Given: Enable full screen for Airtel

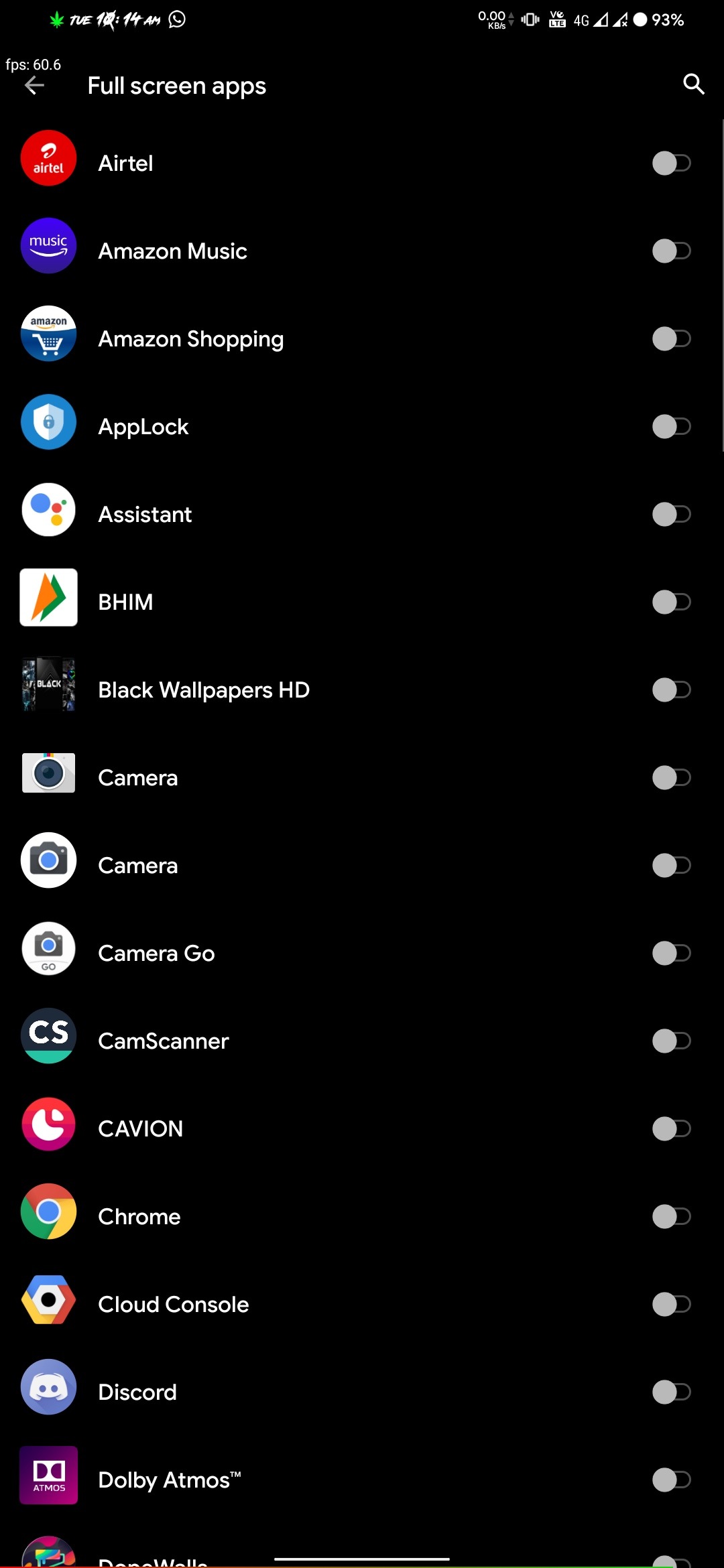Looking at the screenshot, I should click(671, 163).
